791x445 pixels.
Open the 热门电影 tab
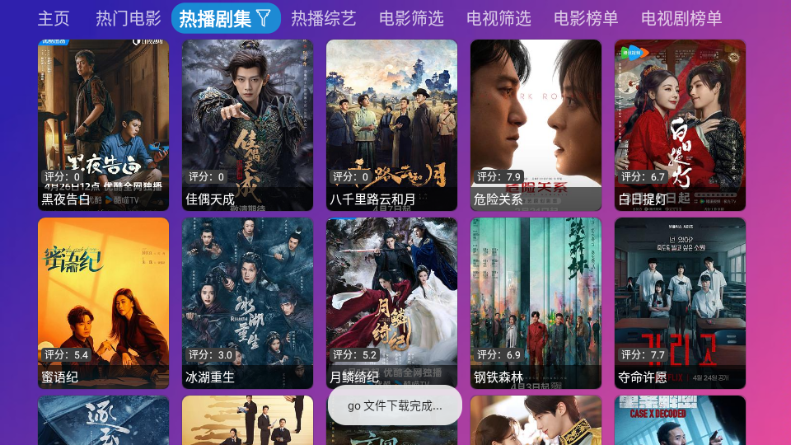128,18
